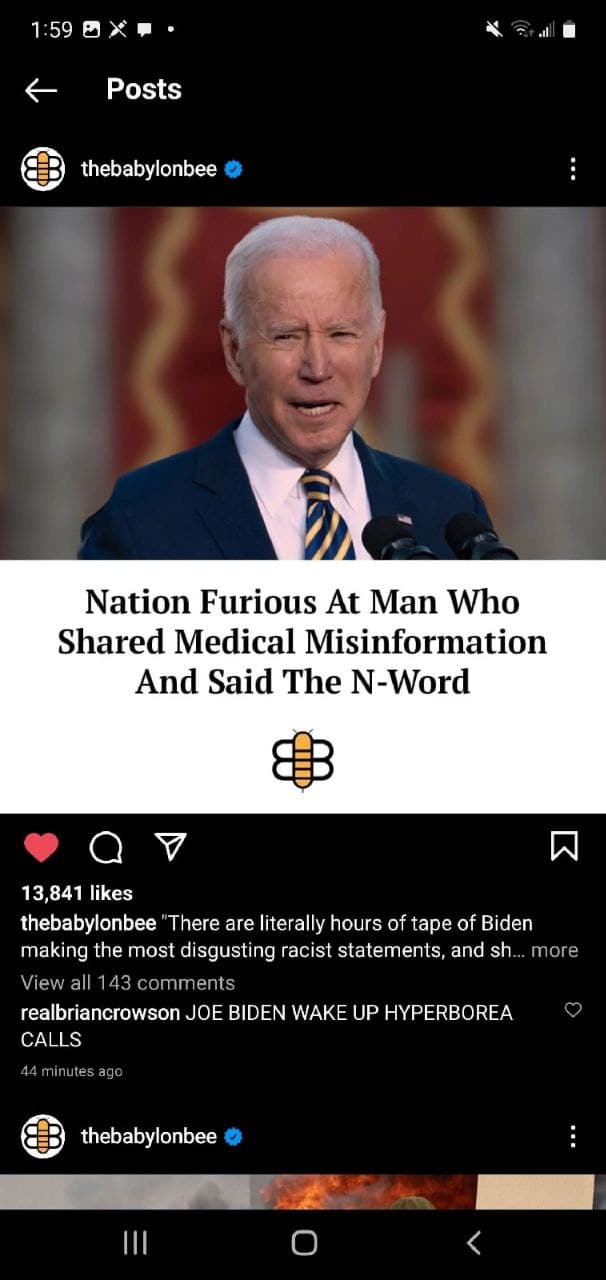View the list of 13,841 likes

point(77,893)
